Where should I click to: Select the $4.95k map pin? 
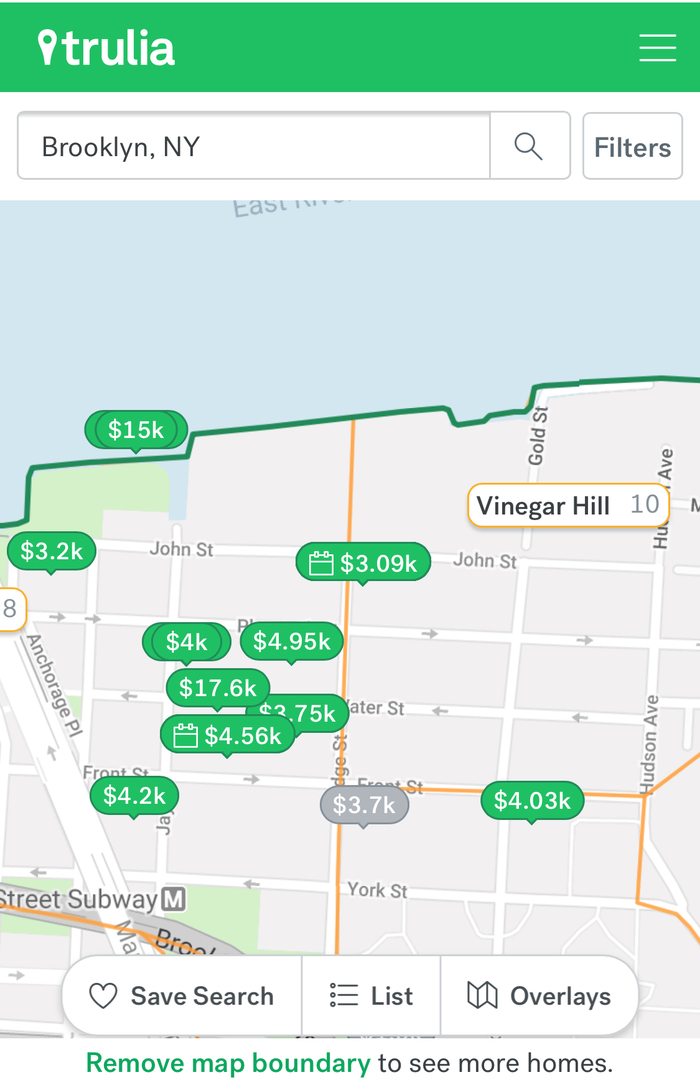pyautogui.click(x=292, y=641)
